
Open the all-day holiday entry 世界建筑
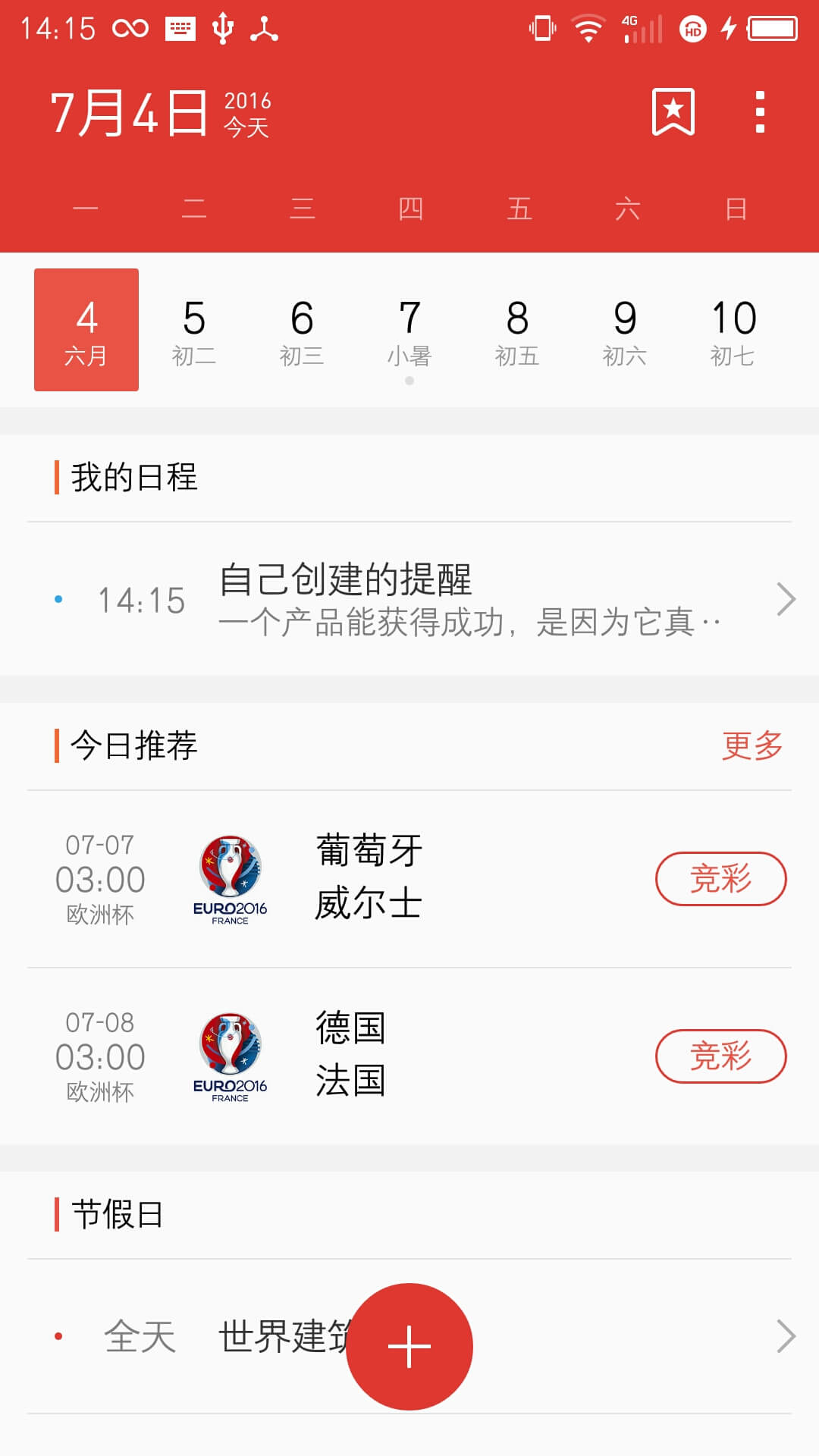227,1336
